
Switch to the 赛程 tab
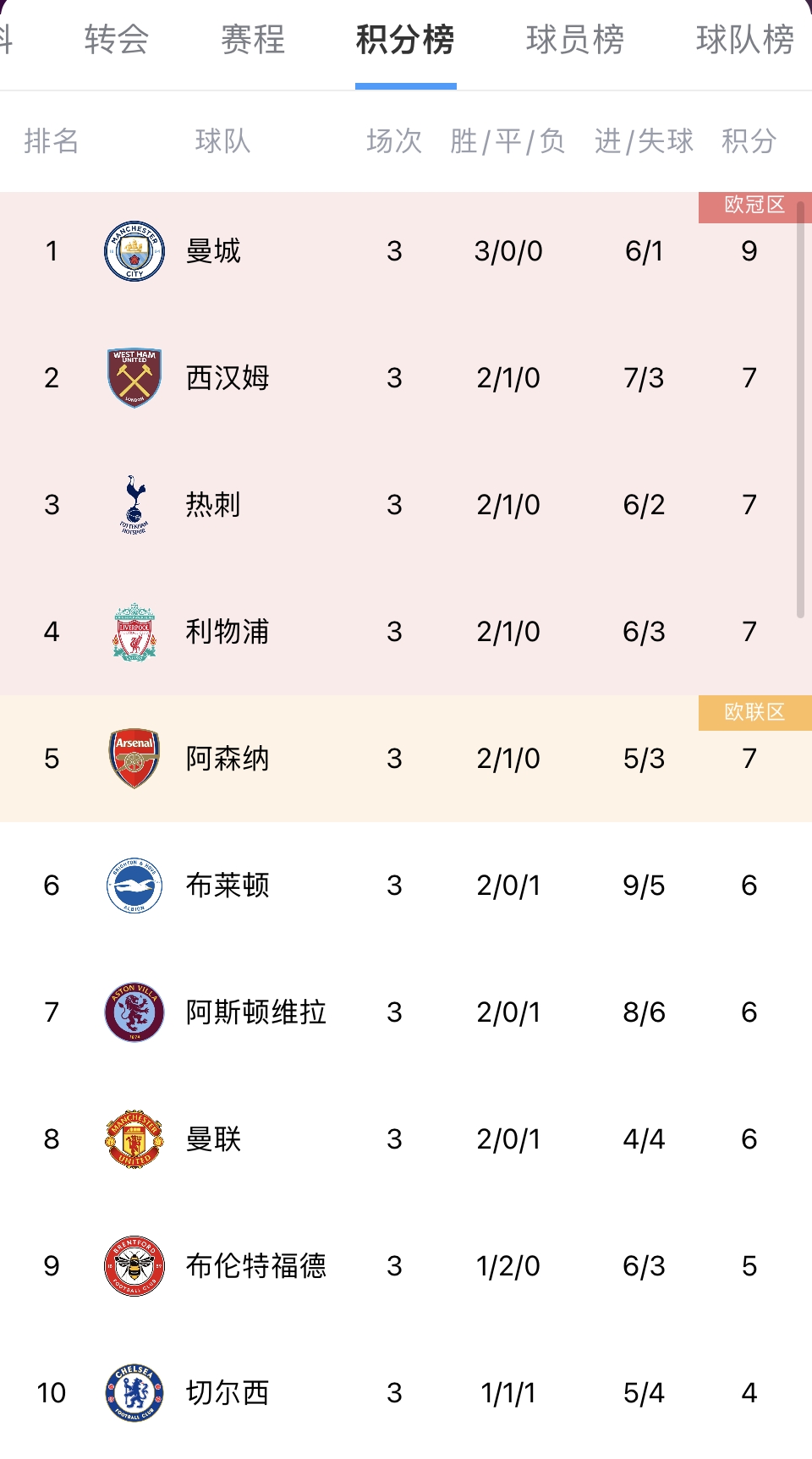click(x=253, y=40)
